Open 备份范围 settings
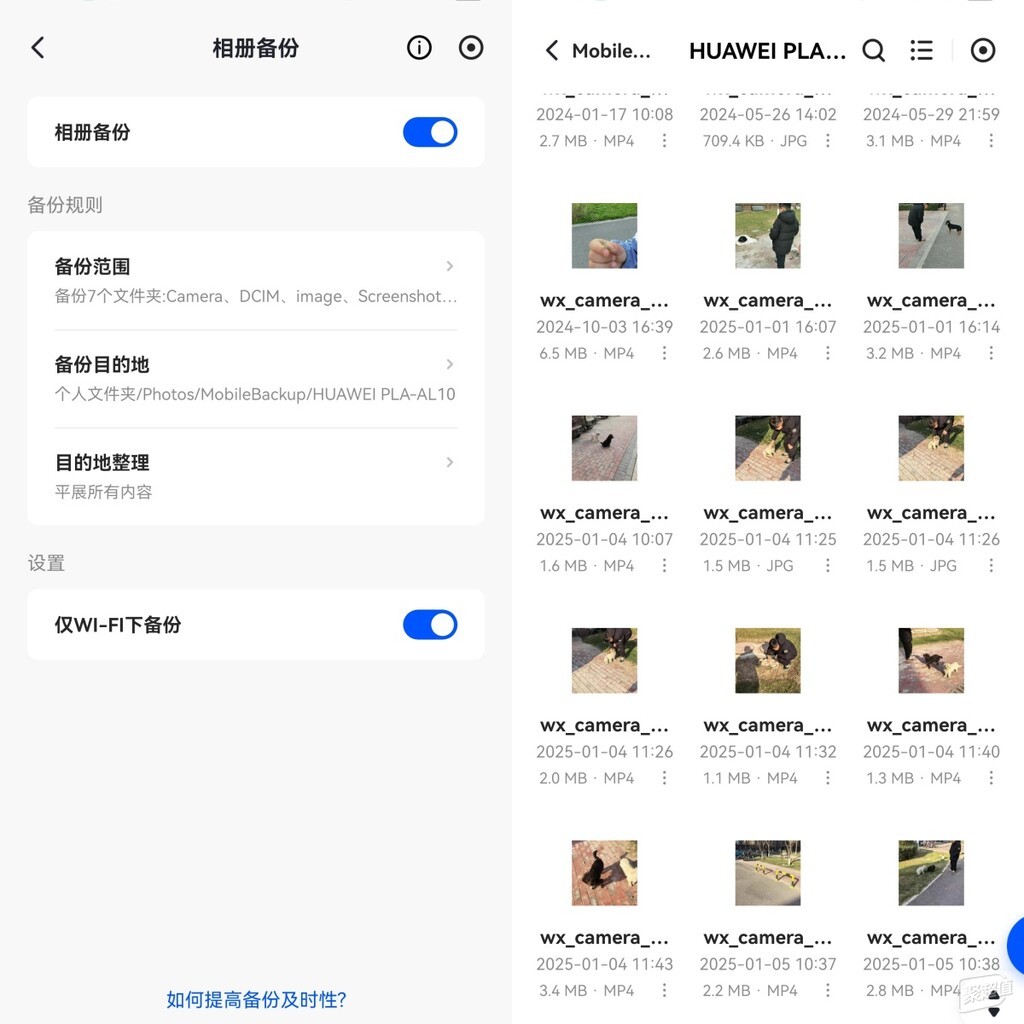The image size is (1024, 1024). click(x=255, y=280)
